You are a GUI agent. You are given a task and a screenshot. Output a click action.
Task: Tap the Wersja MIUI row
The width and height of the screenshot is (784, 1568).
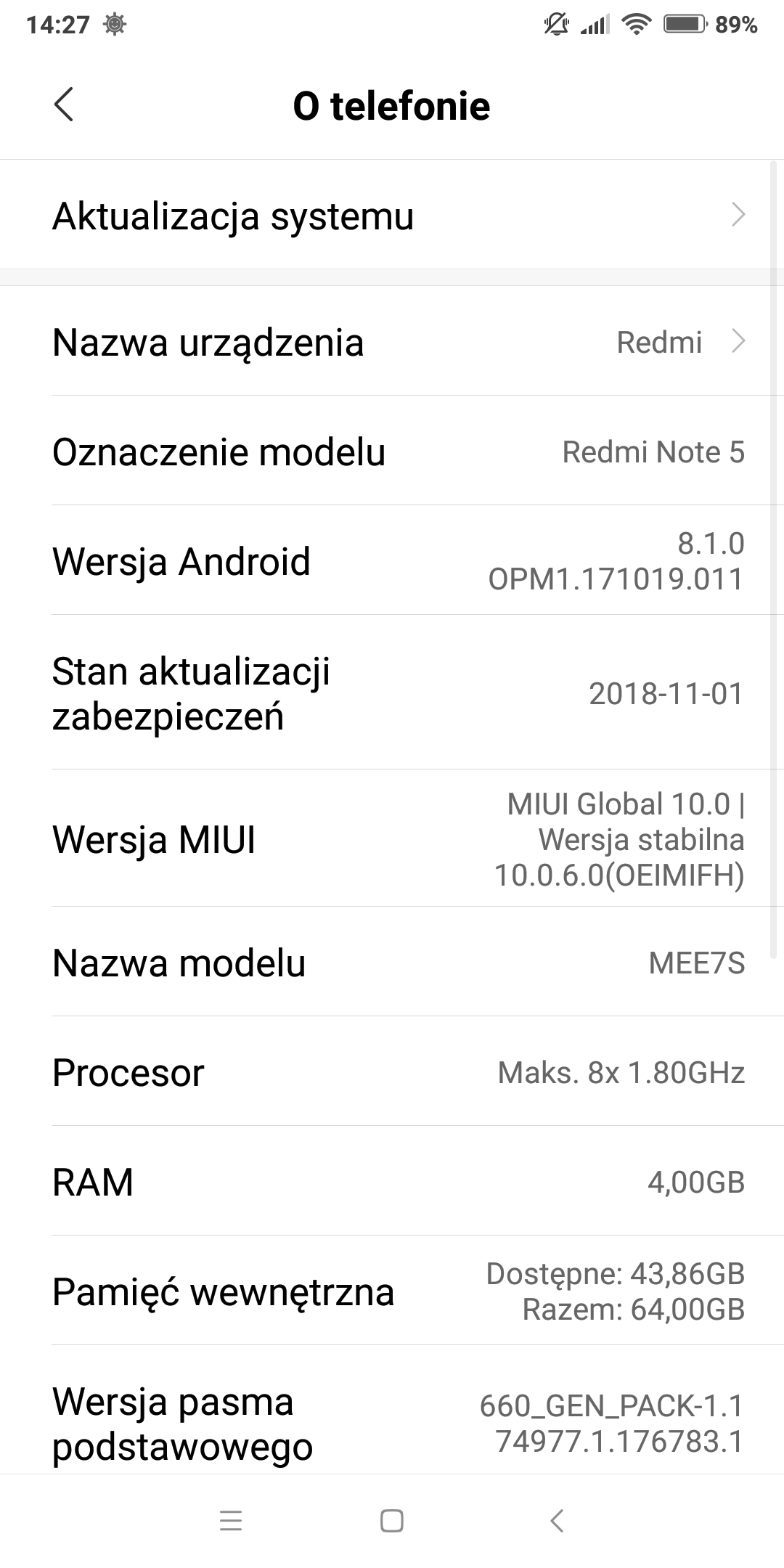(x=392, y=839)
